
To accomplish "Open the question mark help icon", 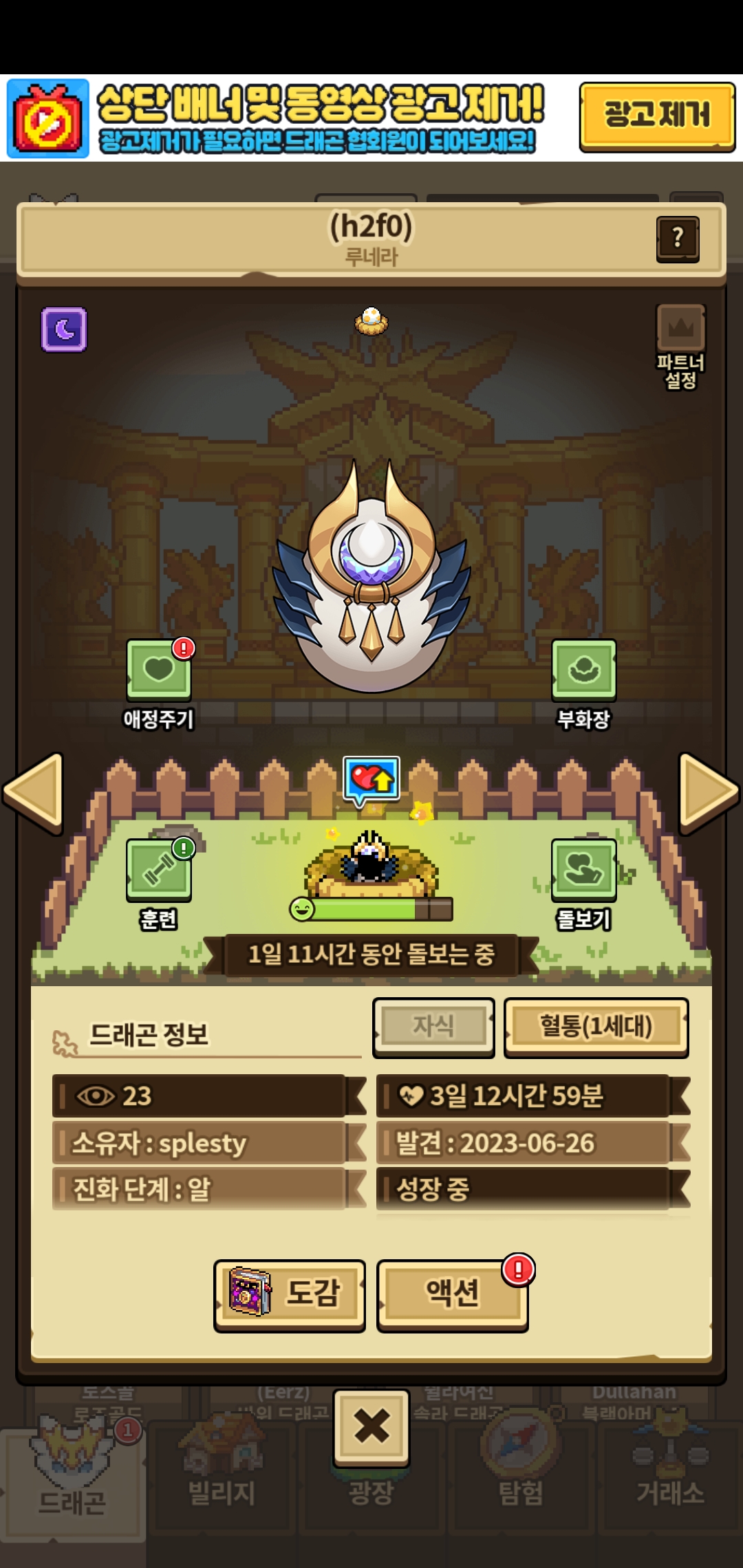I will point(678,239).
